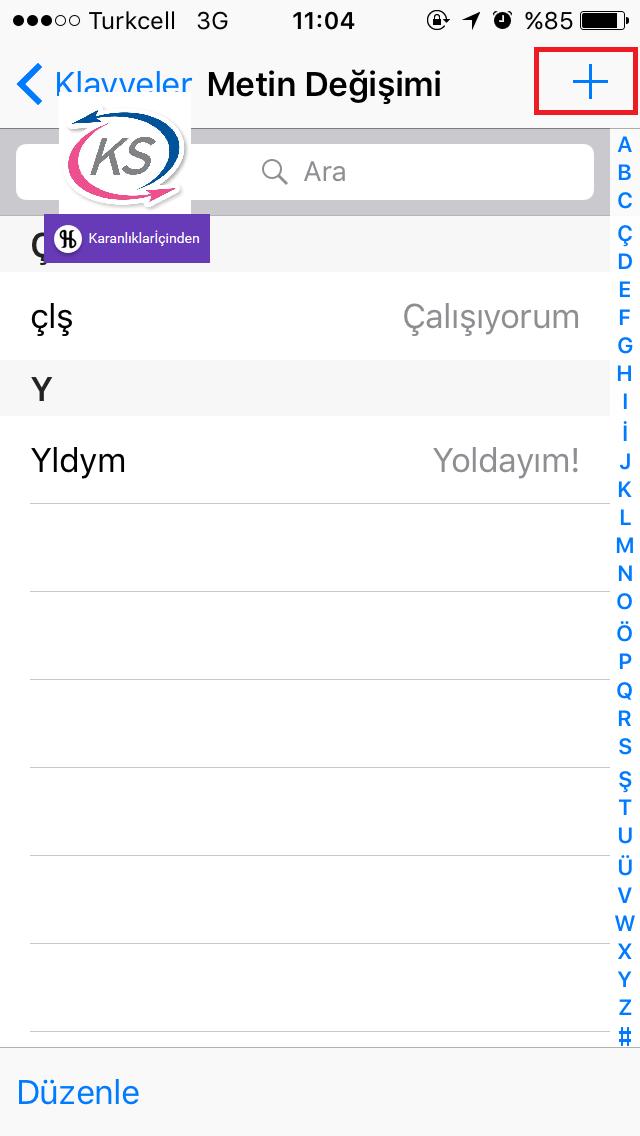Open the Yldym Yoldayım! shortcut
Image resolution: width=640 pixels, height=1136 pixels.
point(304,459)
